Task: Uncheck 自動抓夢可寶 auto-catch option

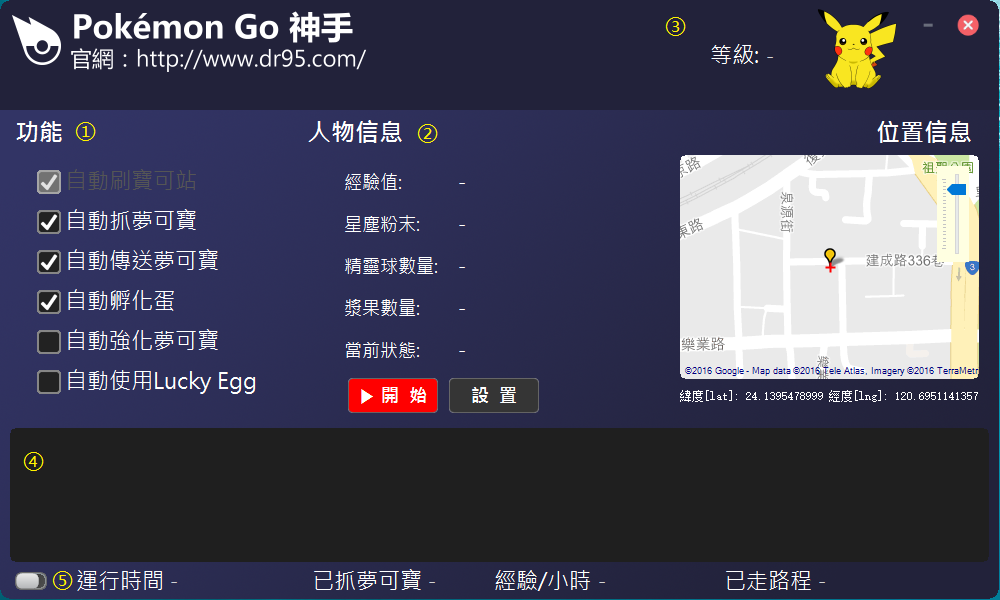Action: pos(49,222)
